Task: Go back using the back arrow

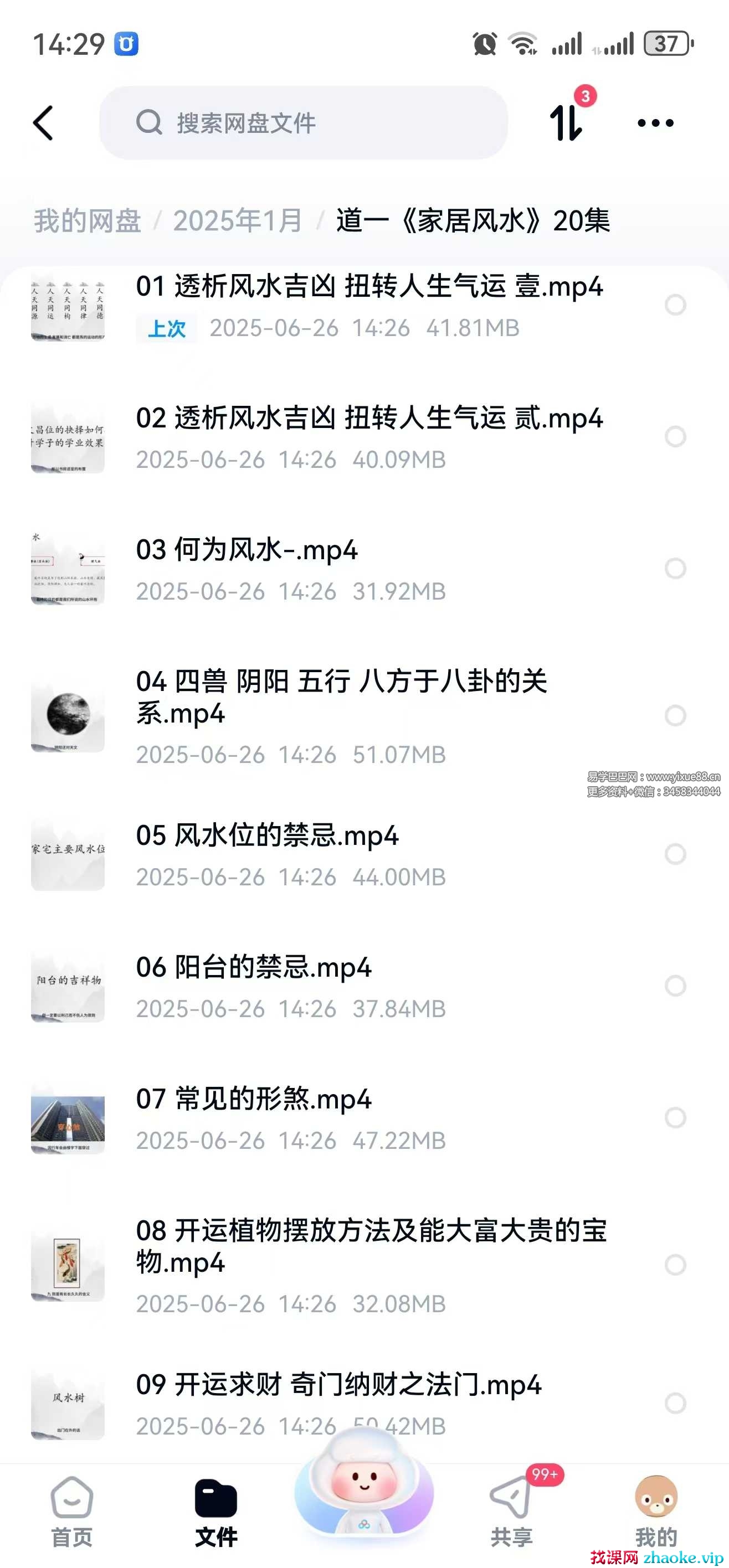Action: [x=43, y=123]
